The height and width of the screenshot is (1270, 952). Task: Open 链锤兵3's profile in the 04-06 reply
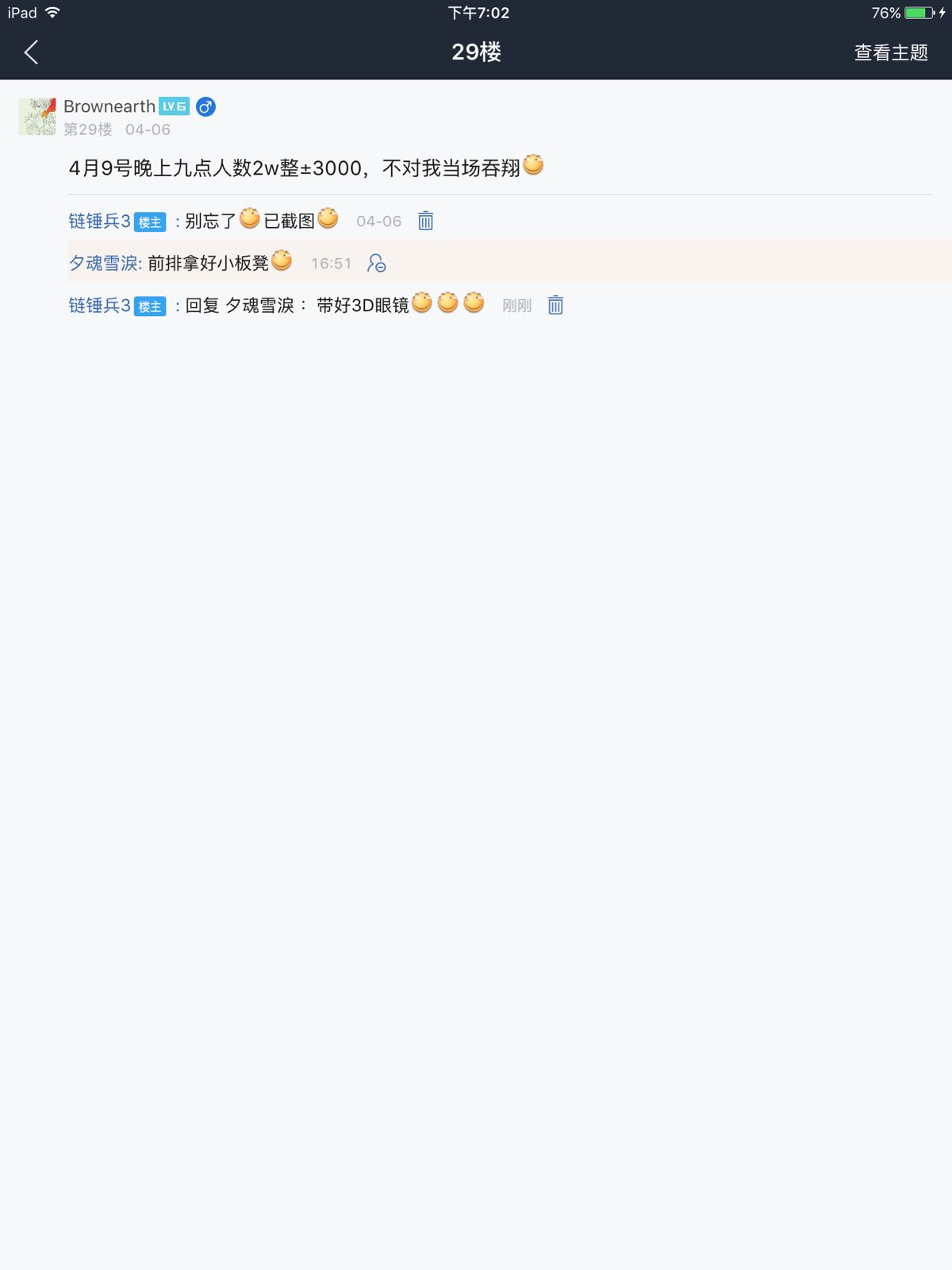(x=99, y=221)
